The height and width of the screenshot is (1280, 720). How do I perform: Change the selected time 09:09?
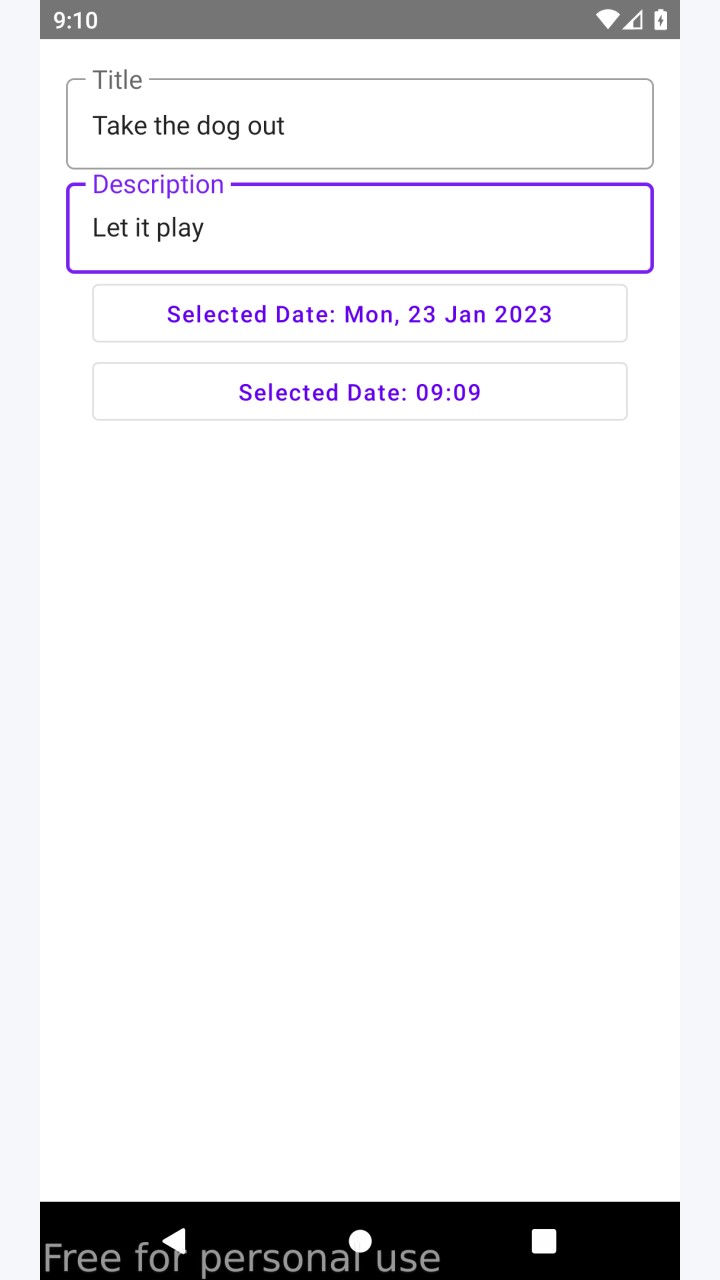pyautogui.click(x=360, y=392)
